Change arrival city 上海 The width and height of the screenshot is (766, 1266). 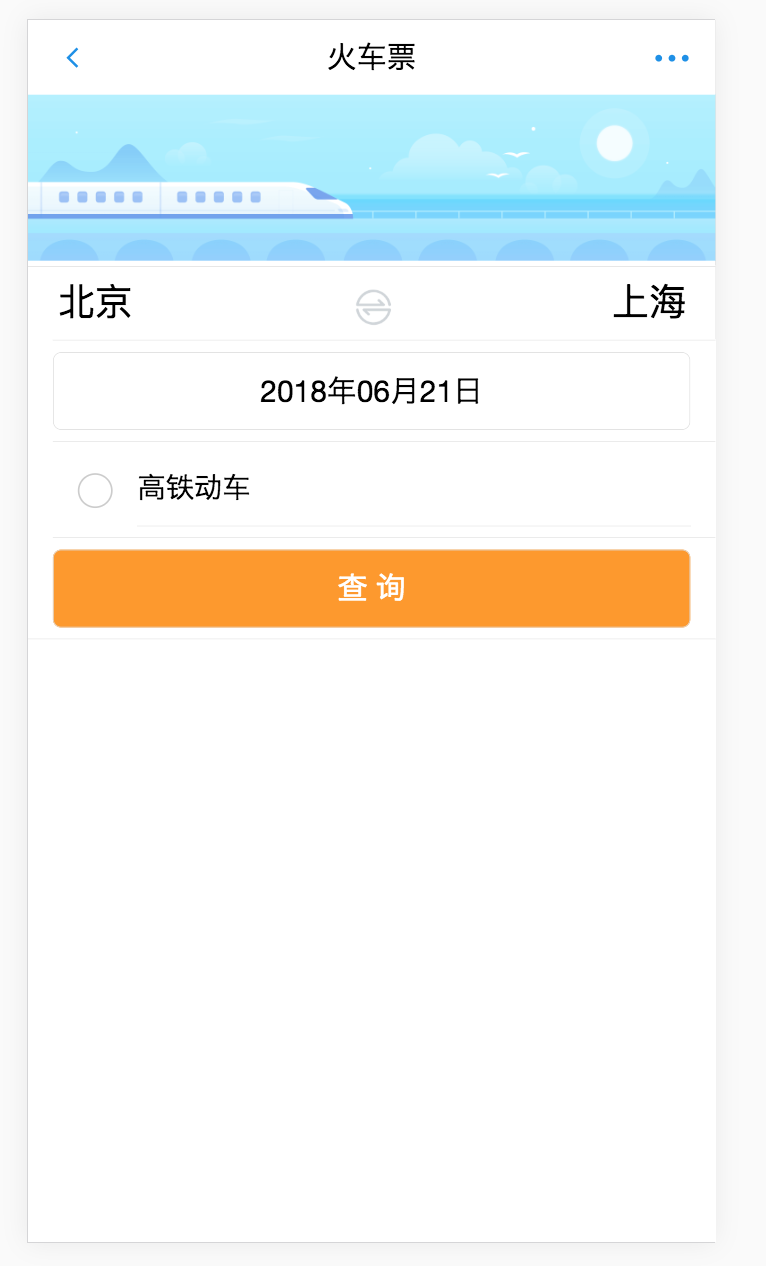[648, 303]
